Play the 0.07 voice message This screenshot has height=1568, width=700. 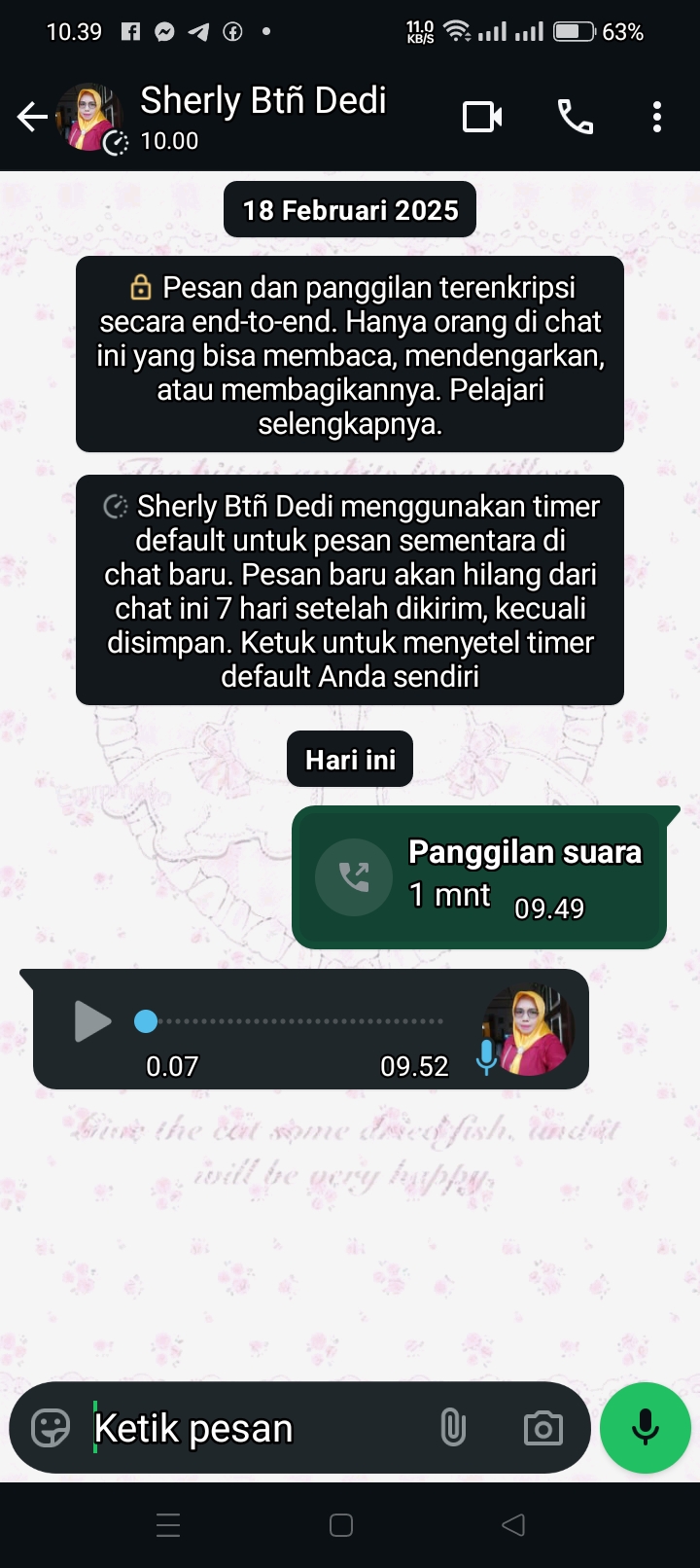point(92,1021)
